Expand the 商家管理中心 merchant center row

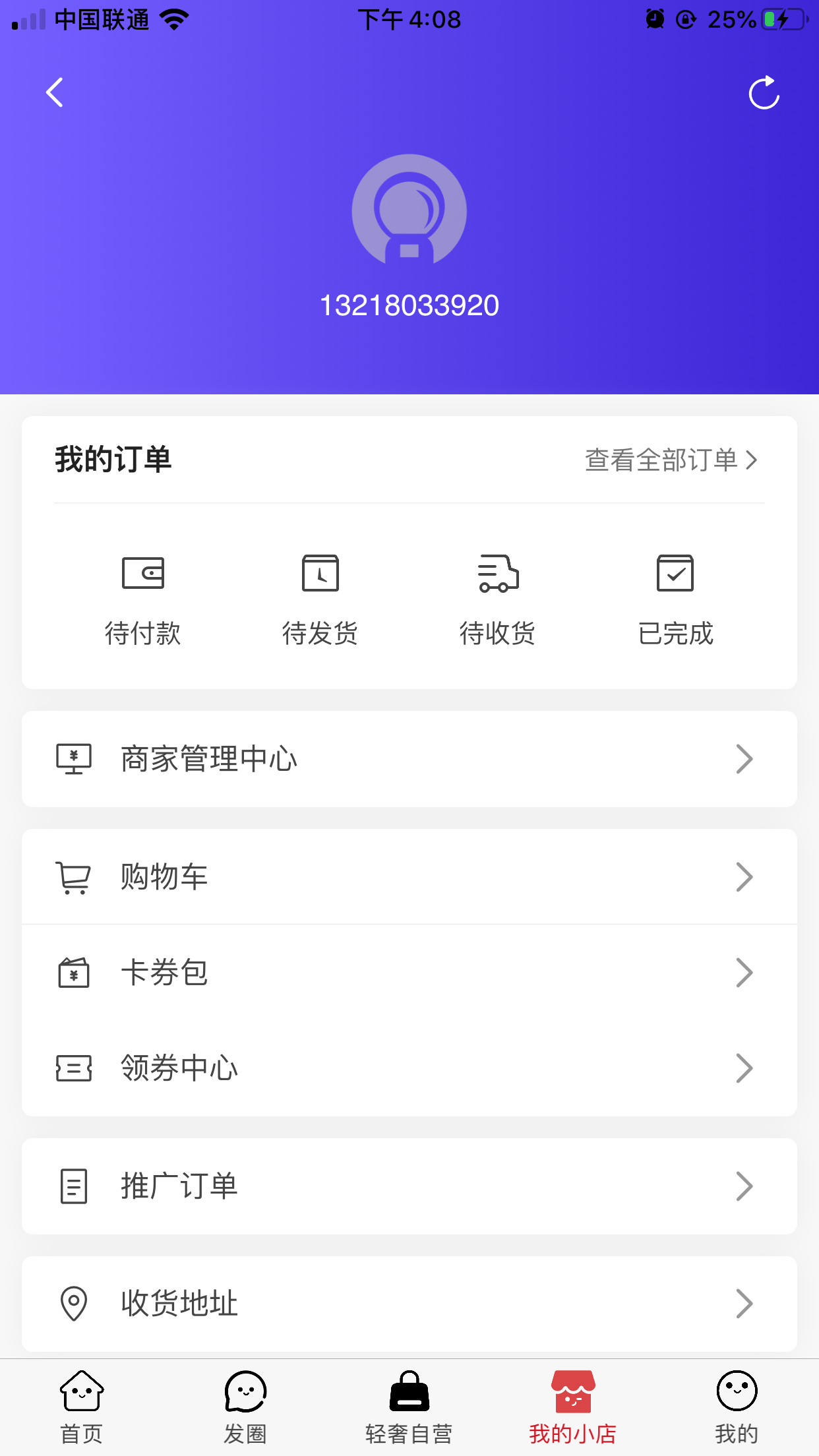409,758
